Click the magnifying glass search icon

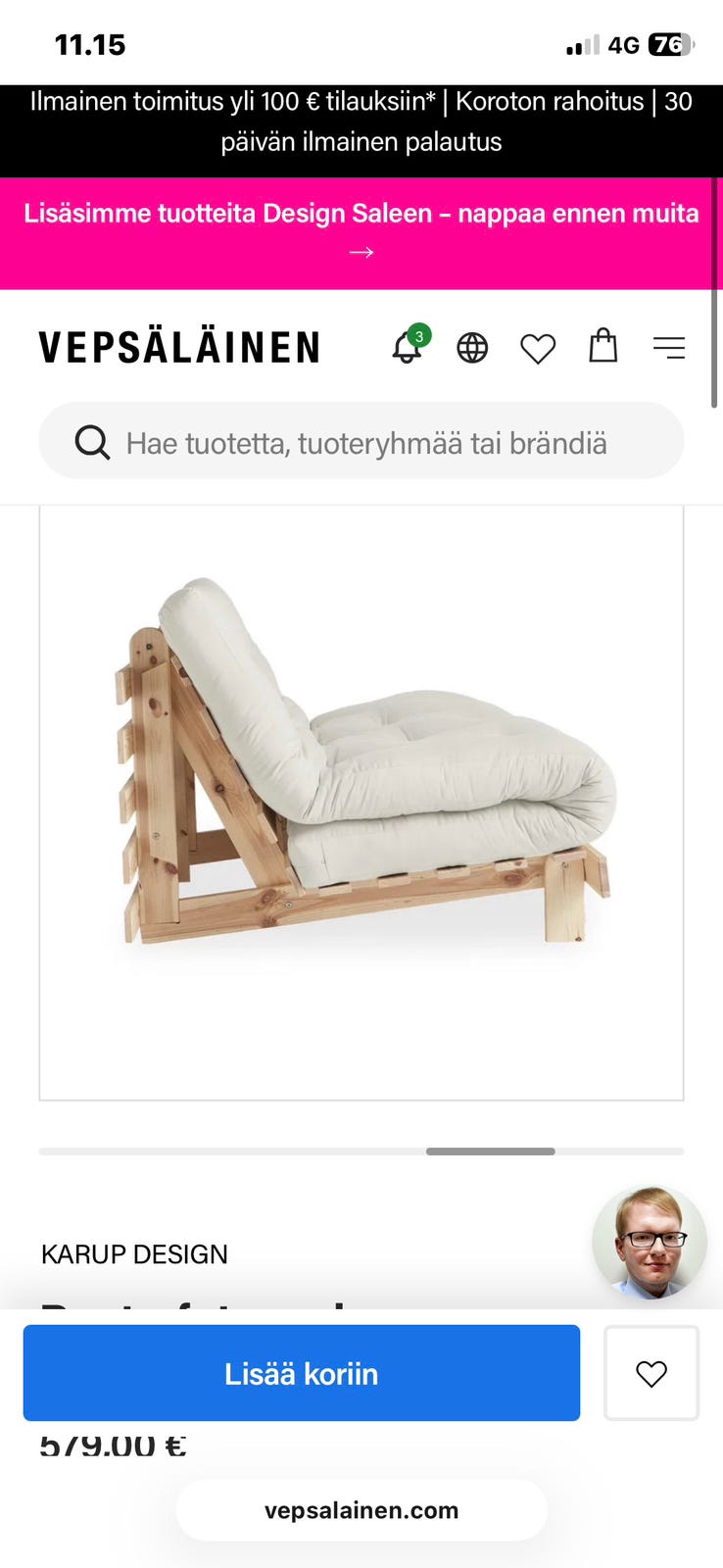tap(92, 442)
